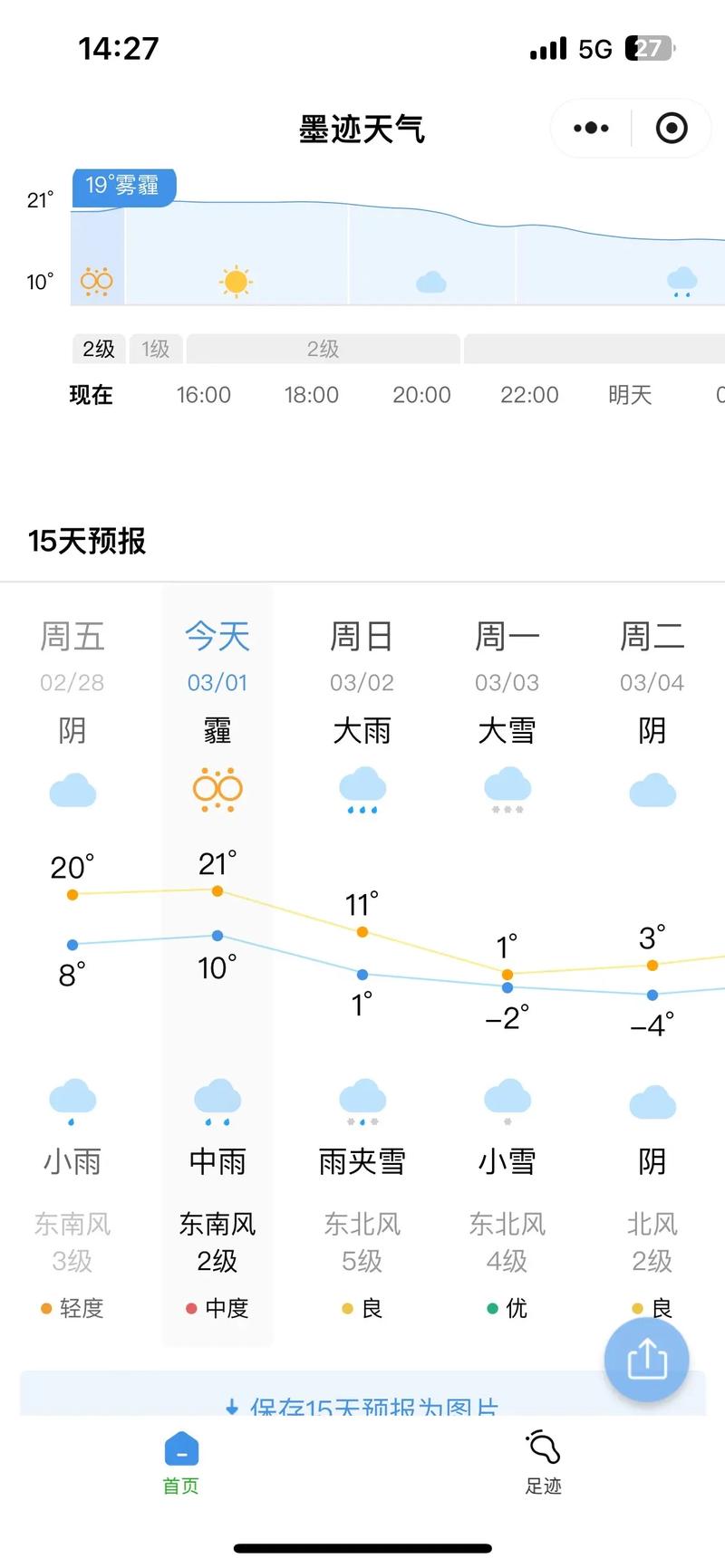Image resolution: width=725 pixels, height=1568 pixels.
Task: Tap the drizzle cloud icon above 小雨
Action: [x=72, y=1099]
